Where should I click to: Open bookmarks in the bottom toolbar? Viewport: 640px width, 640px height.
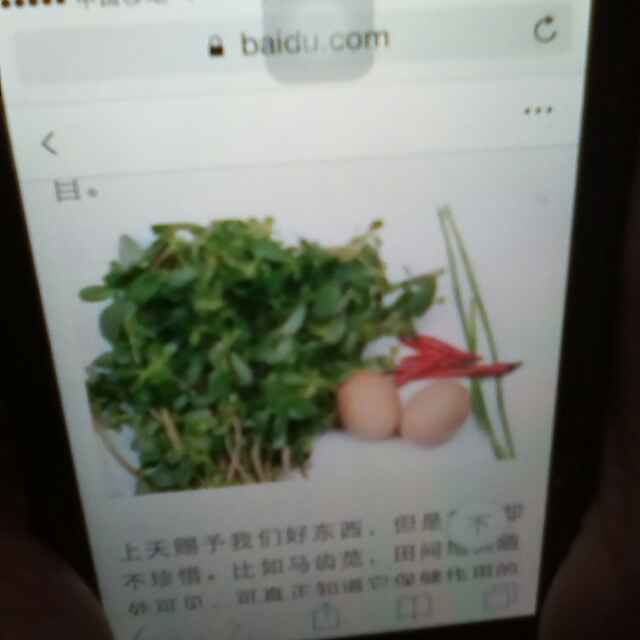(413, 606)
